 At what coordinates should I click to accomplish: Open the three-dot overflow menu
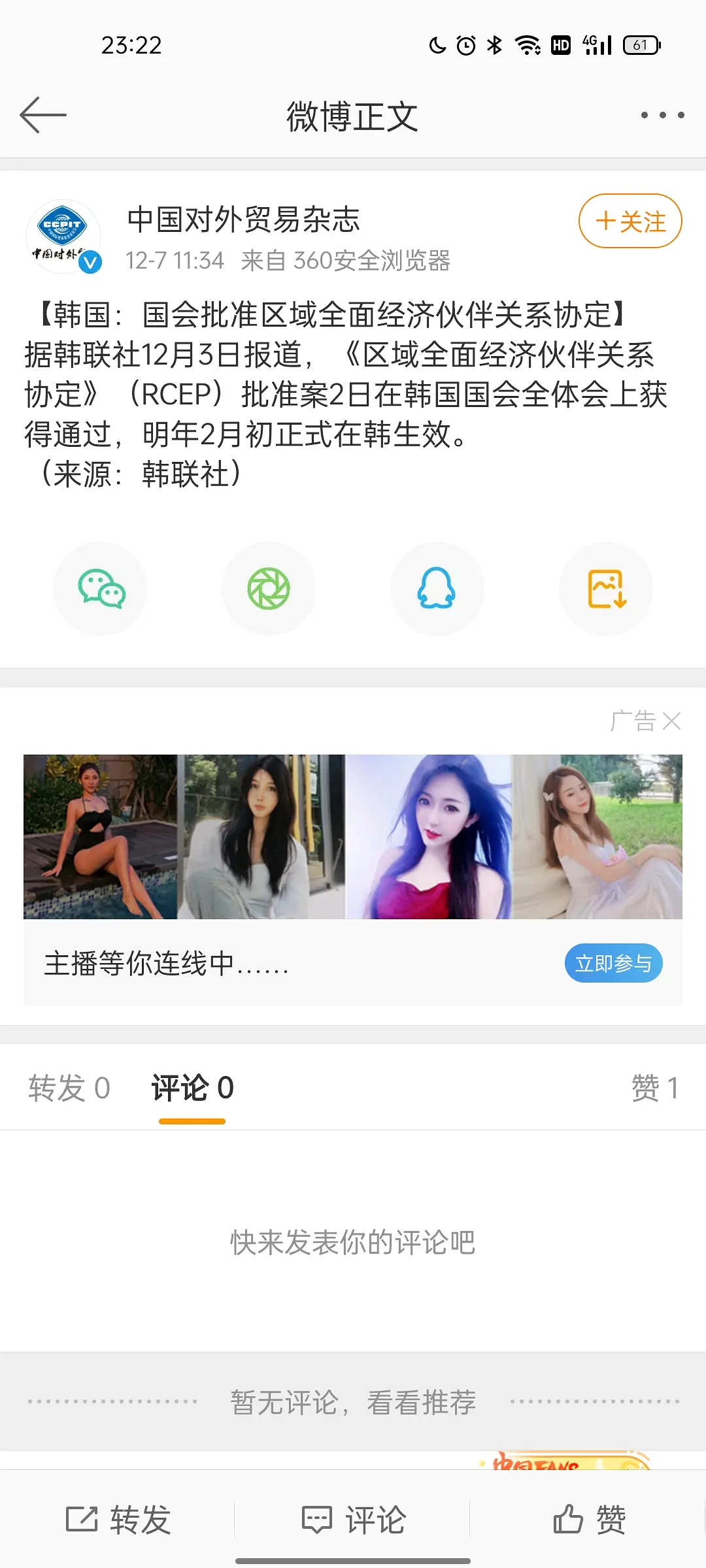pyautogui.click(x=662, y=115)
